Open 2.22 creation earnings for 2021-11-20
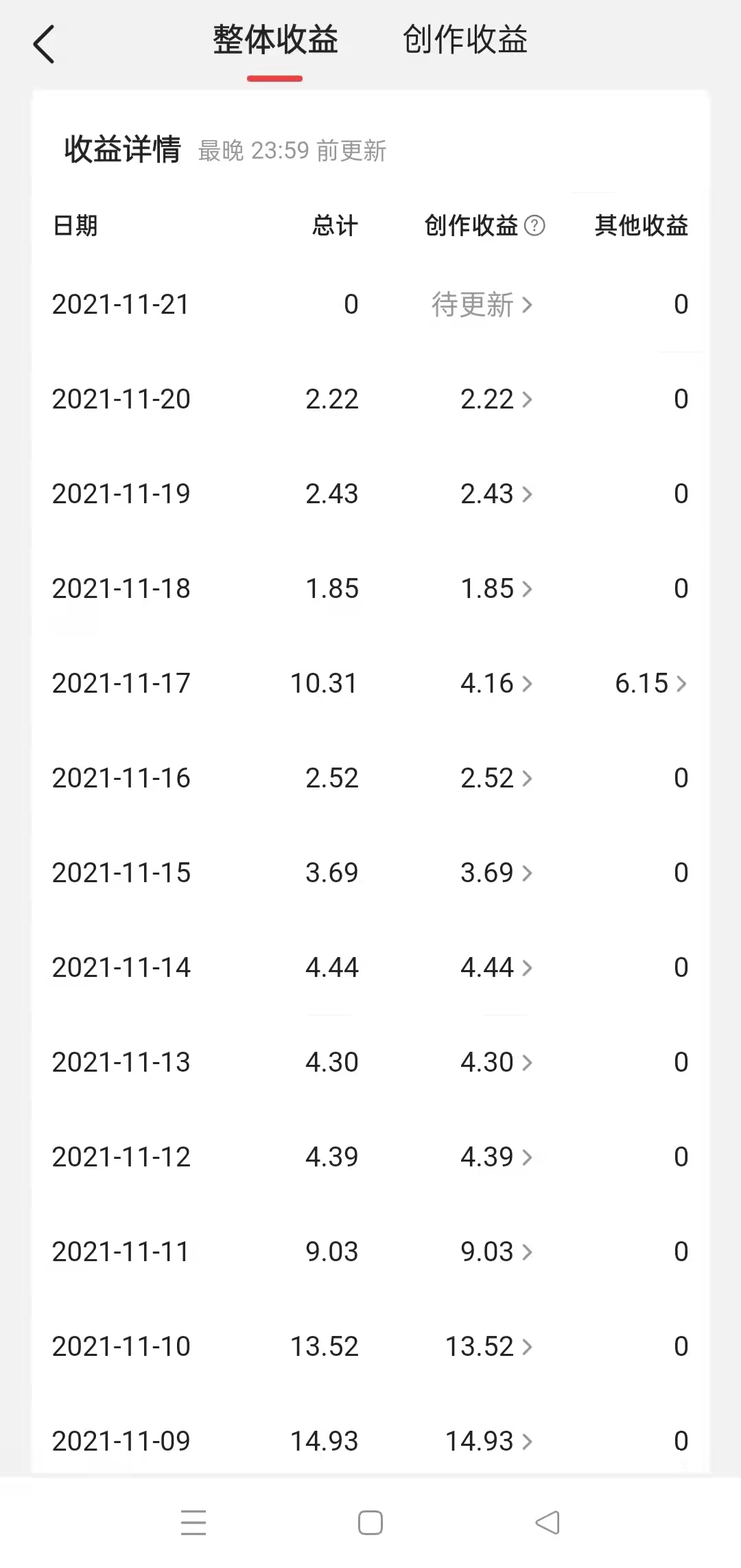741x1568 pixels. coord(495,399)
